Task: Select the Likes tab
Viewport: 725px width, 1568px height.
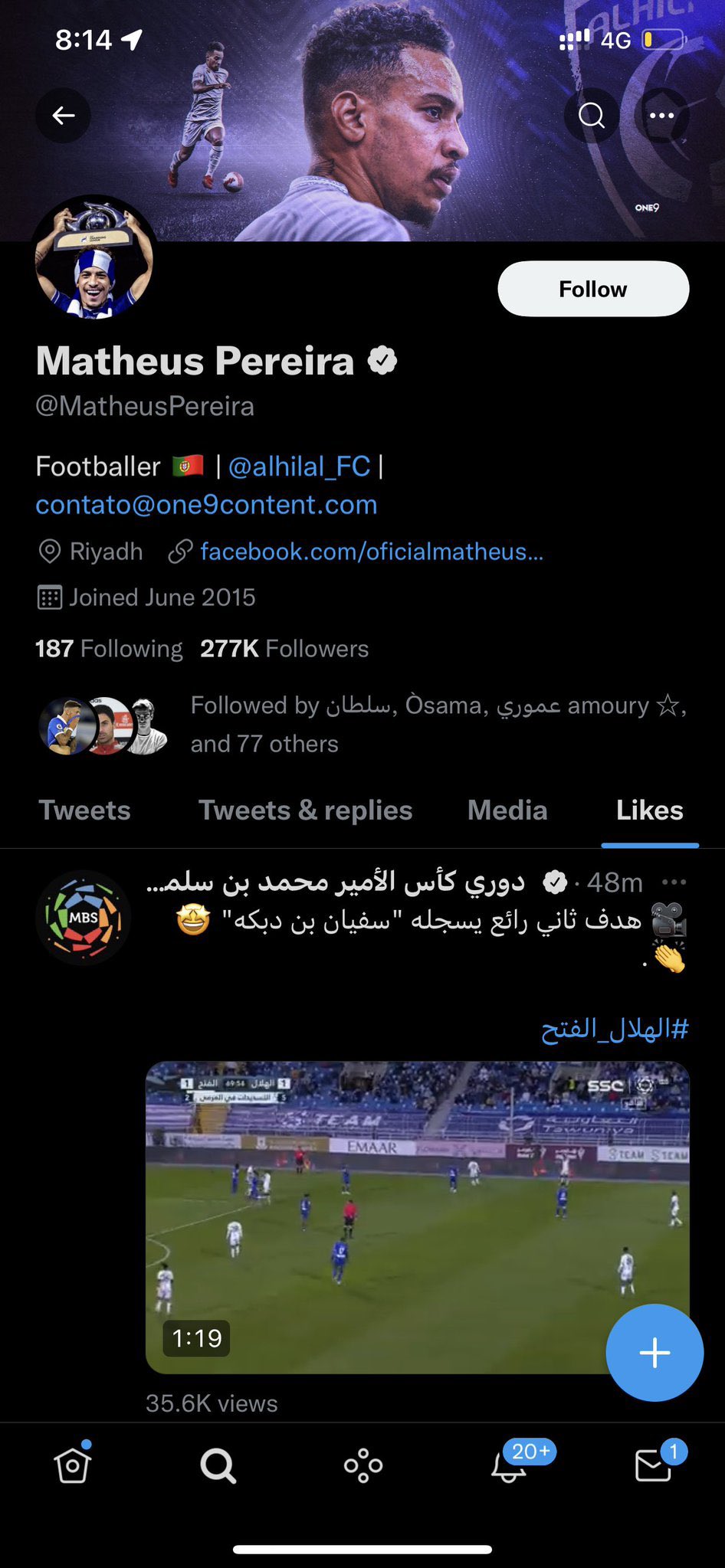Action: [x=649, y=810]
